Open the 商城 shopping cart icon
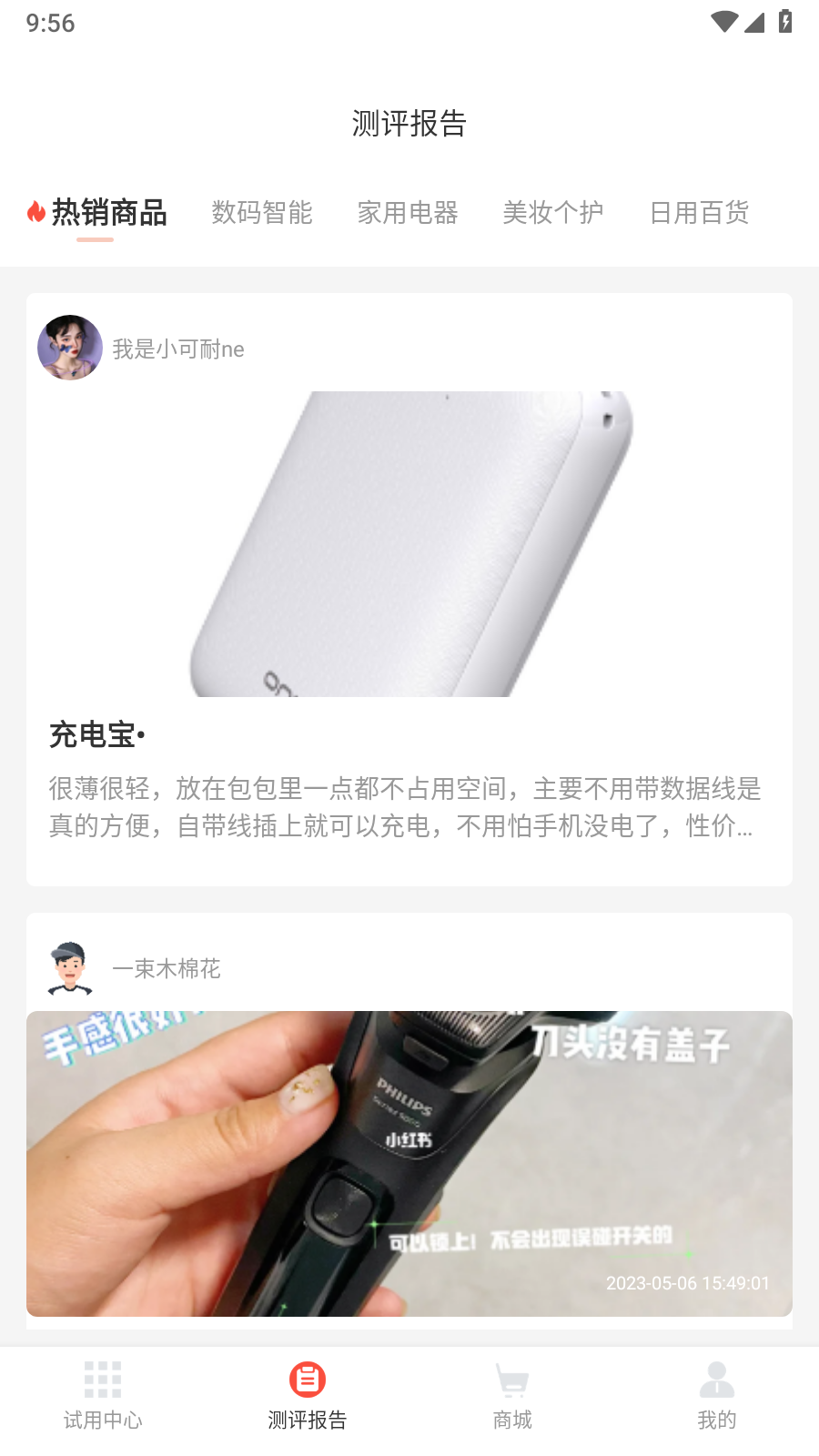 [x=511, y=1380]
